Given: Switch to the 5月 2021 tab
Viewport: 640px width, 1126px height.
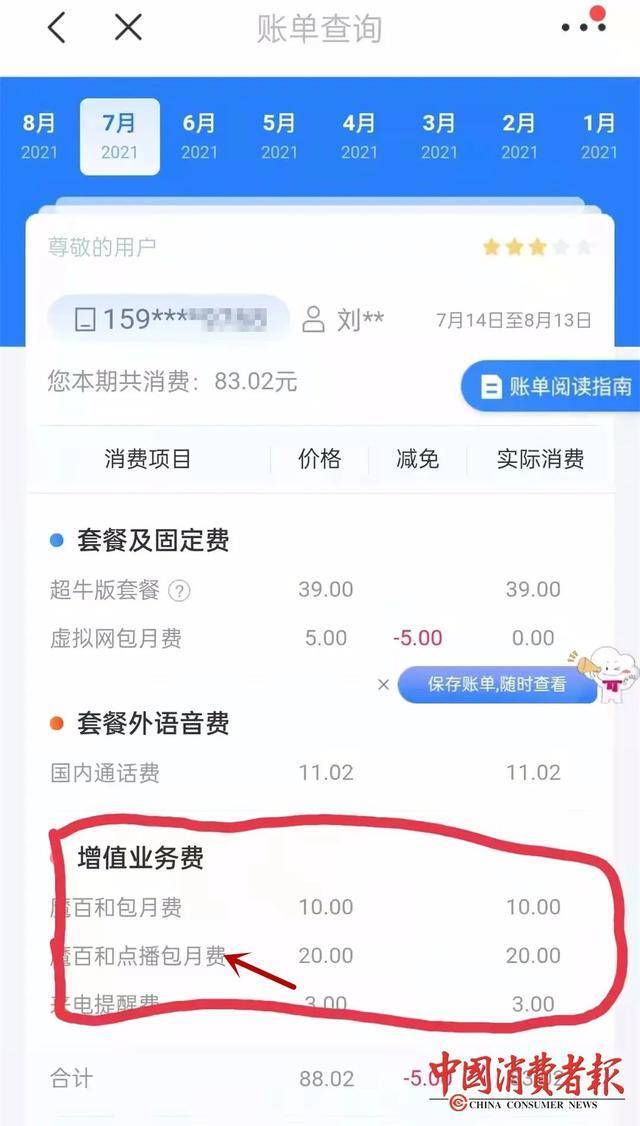Looking at the screenshot, I should (279, 136).
